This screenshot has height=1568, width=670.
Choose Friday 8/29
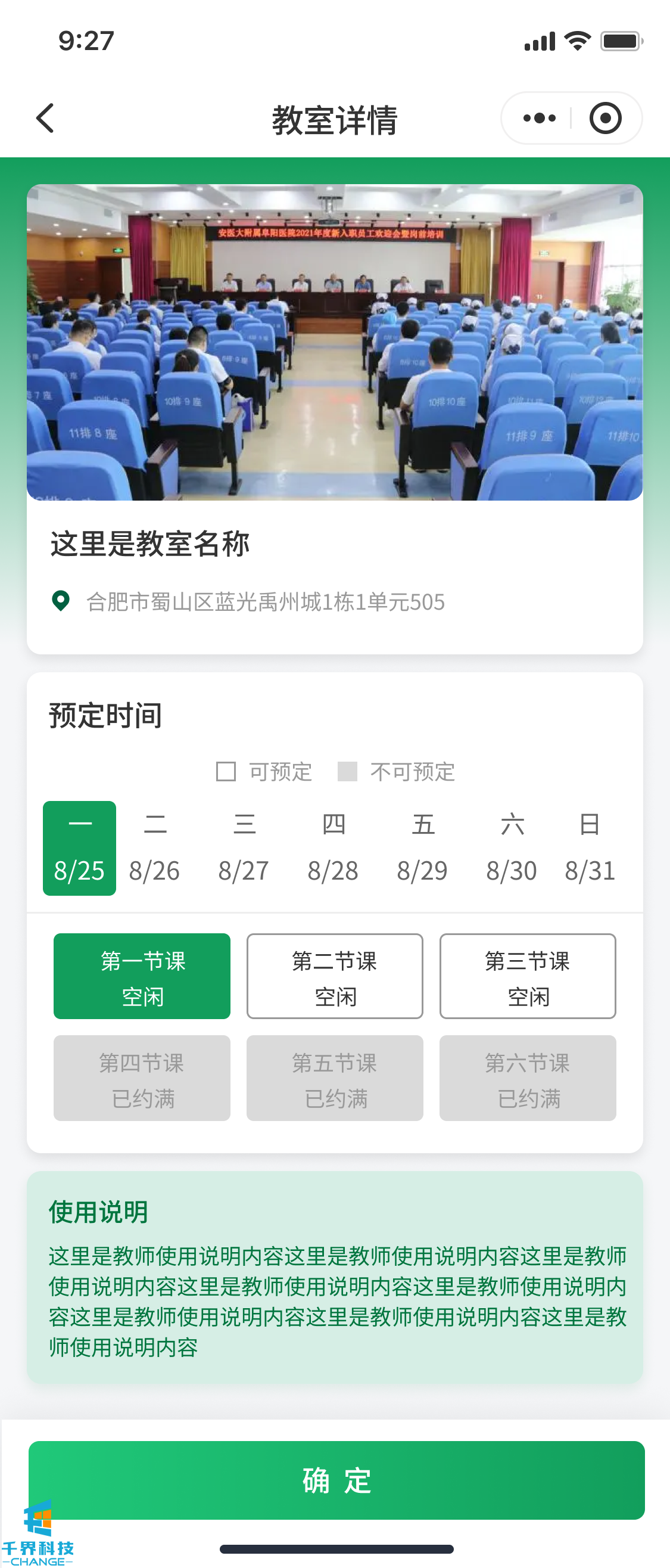(422, 848)
